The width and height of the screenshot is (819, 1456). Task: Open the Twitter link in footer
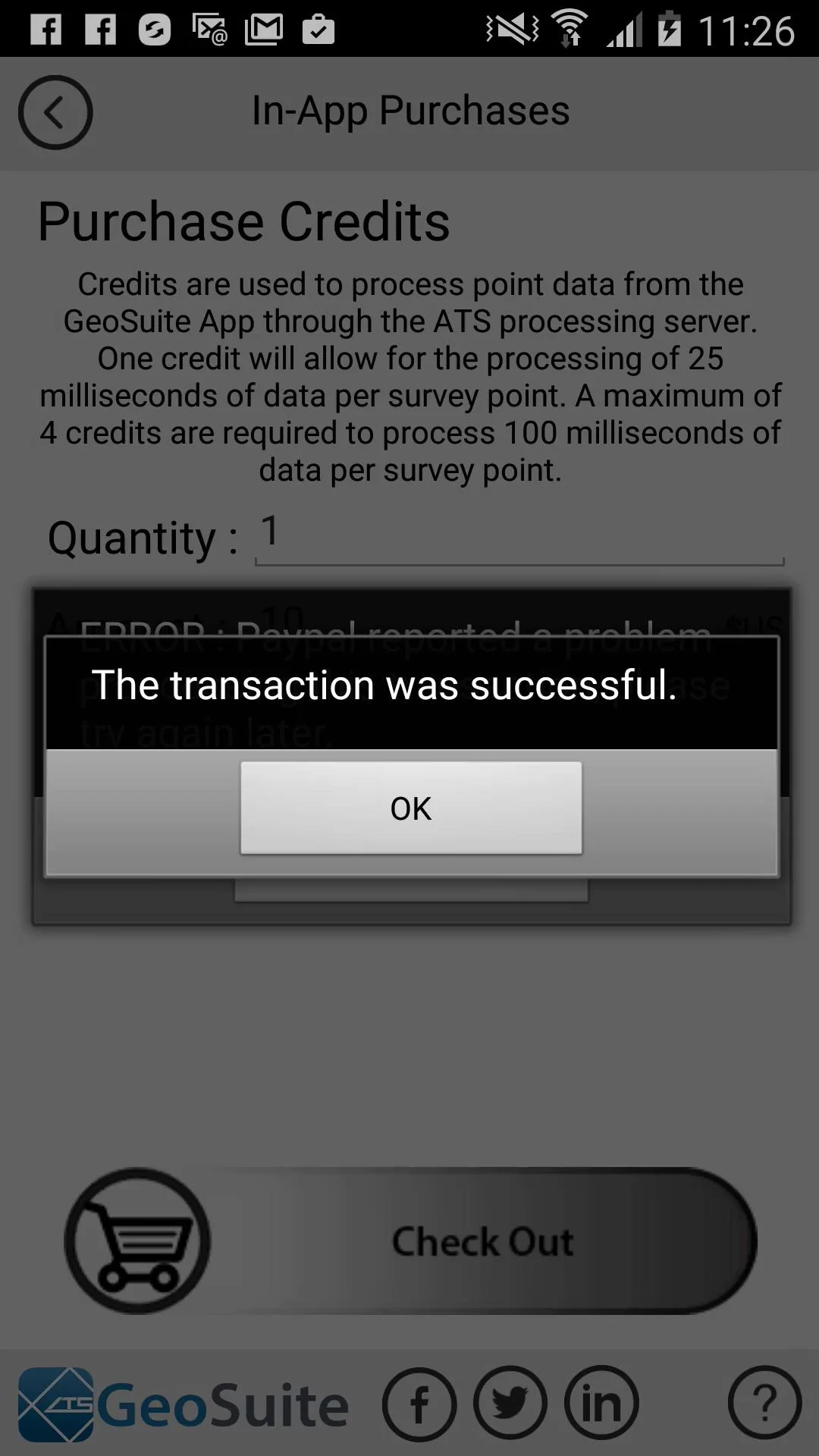coord(510,1404)
